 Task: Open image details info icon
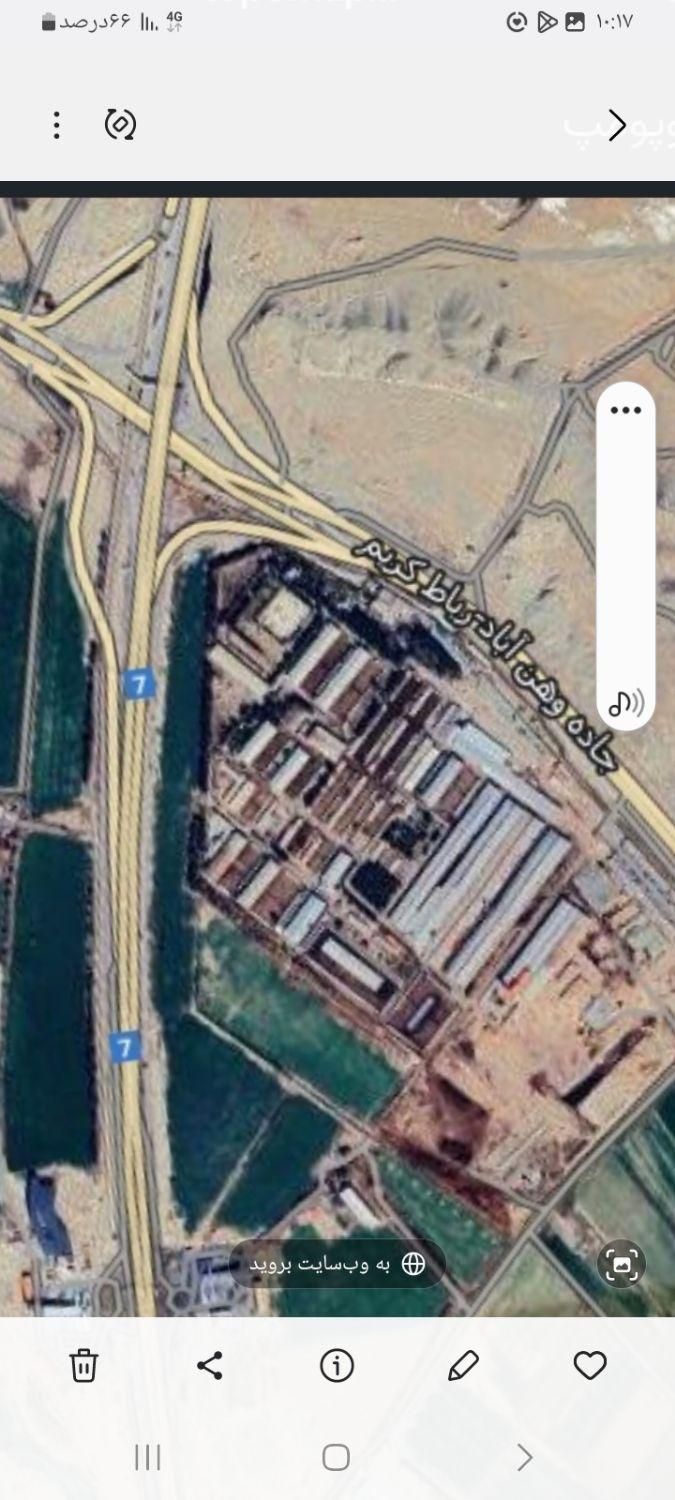(337, 1365)
